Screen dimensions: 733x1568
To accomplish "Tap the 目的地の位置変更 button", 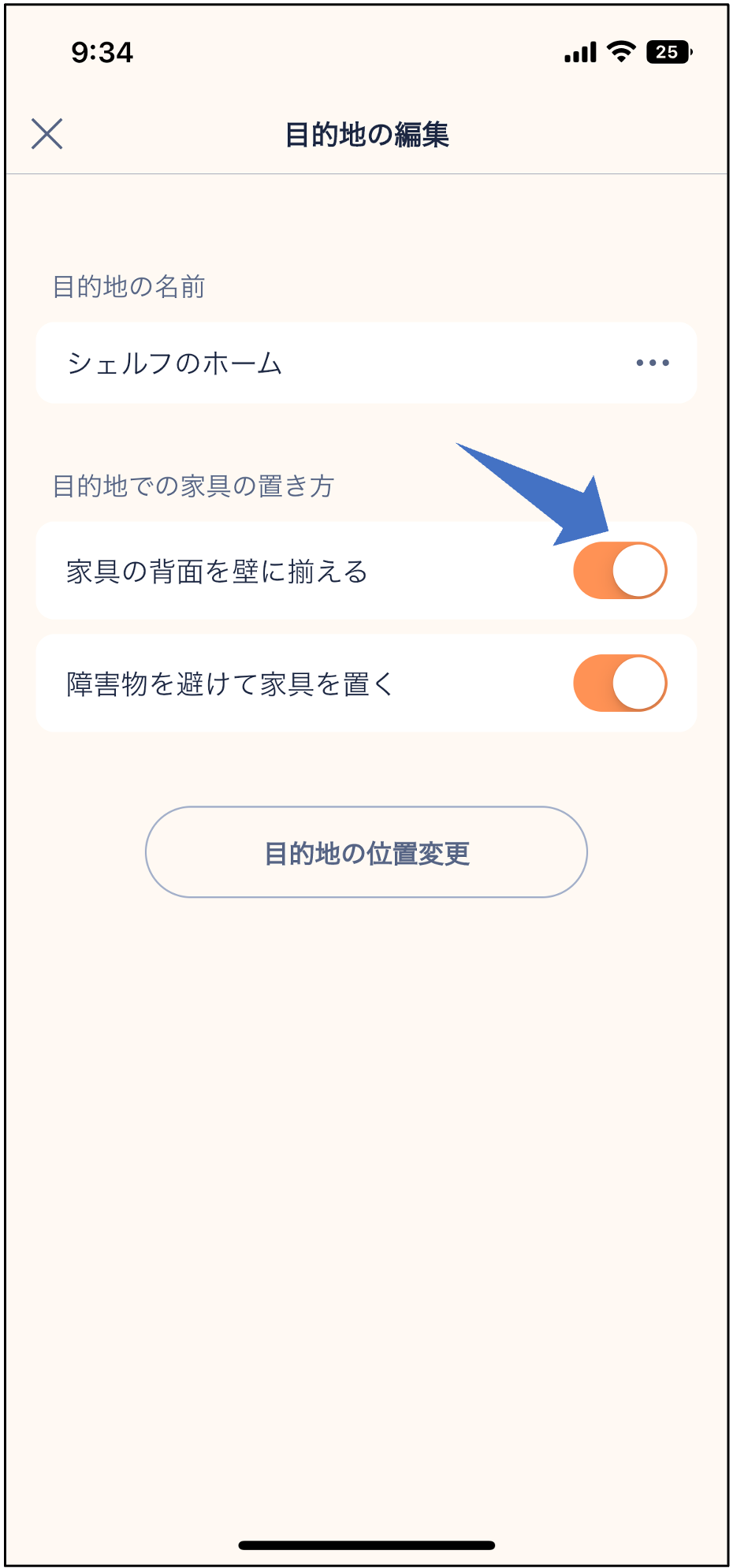I will tap(366, 852).
